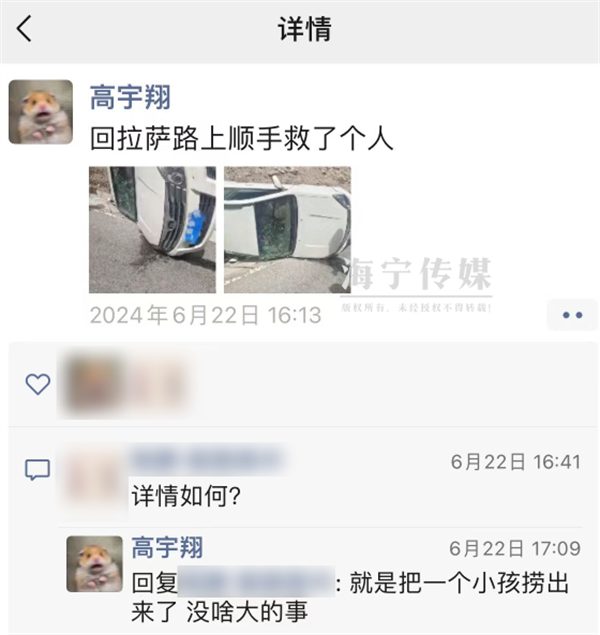
Task: Tap the post author name 高宇翔
Action: pos(130,98)
